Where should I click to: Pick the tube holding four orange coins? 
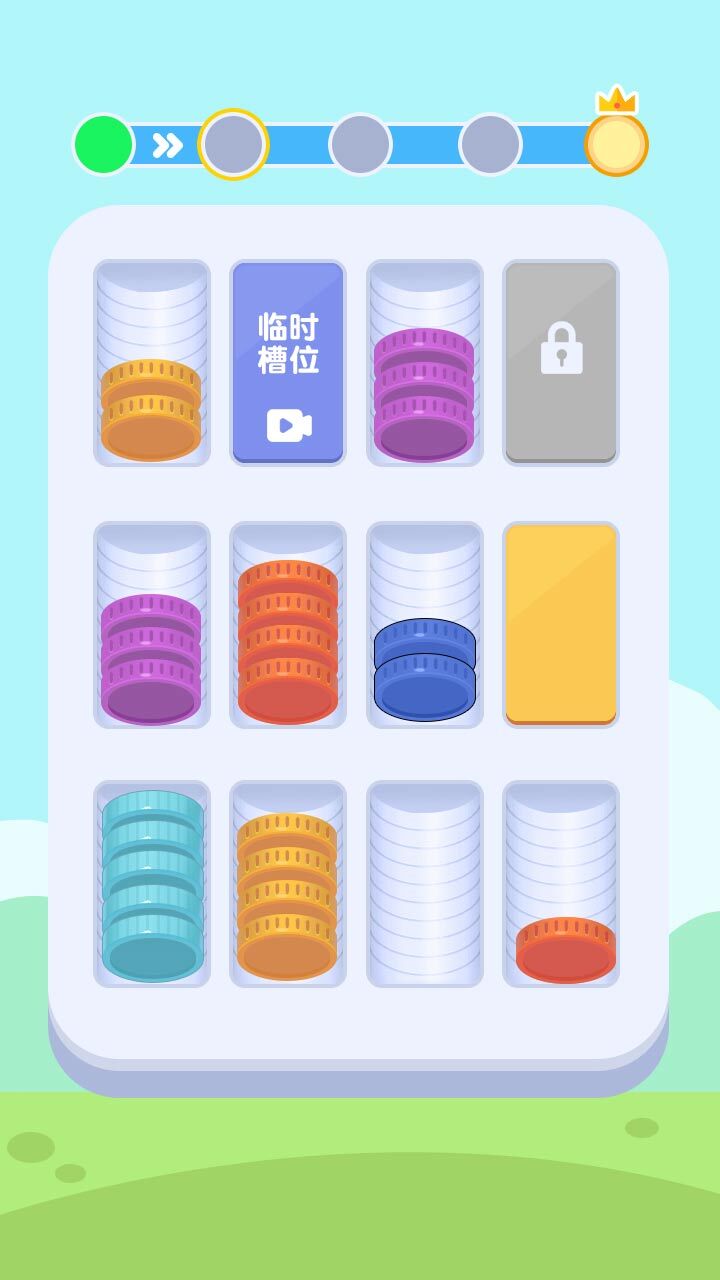(288, 884)
